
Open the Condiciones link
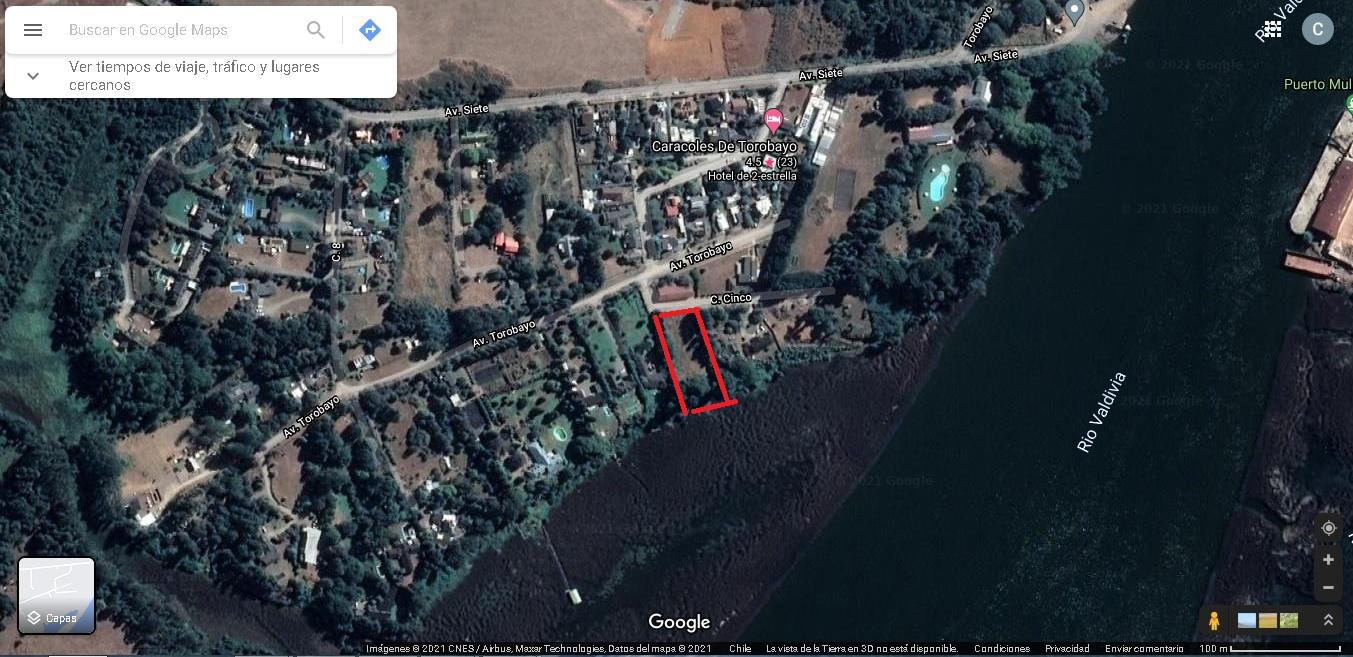click(1002, 649)
